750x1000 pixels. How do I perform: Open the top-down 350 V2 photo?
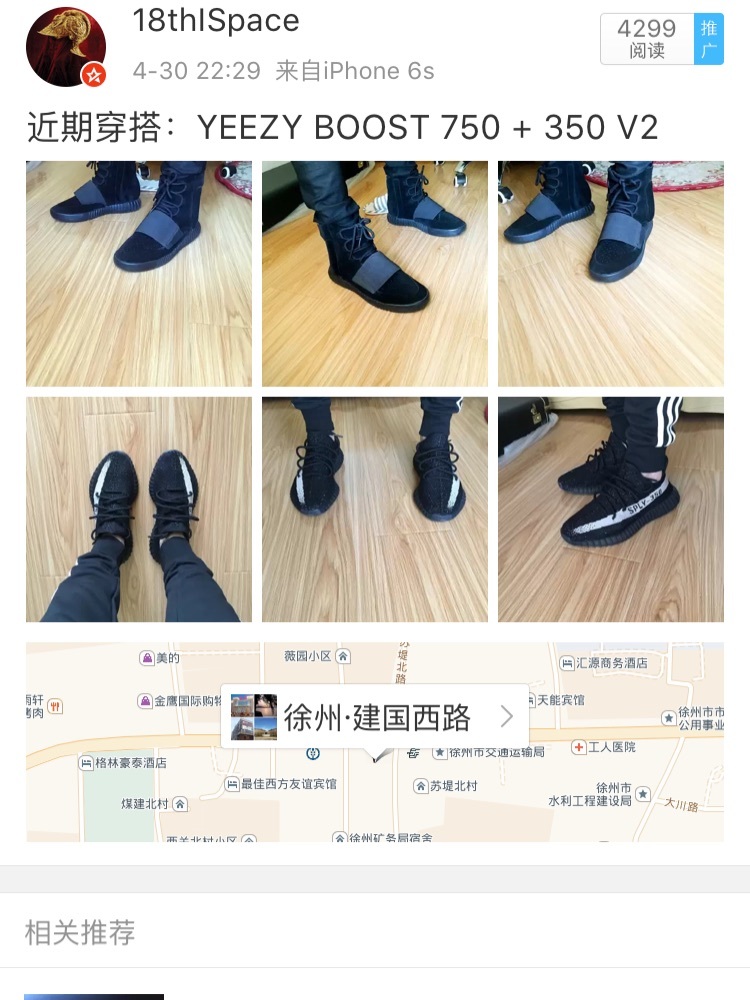[139, 509]
